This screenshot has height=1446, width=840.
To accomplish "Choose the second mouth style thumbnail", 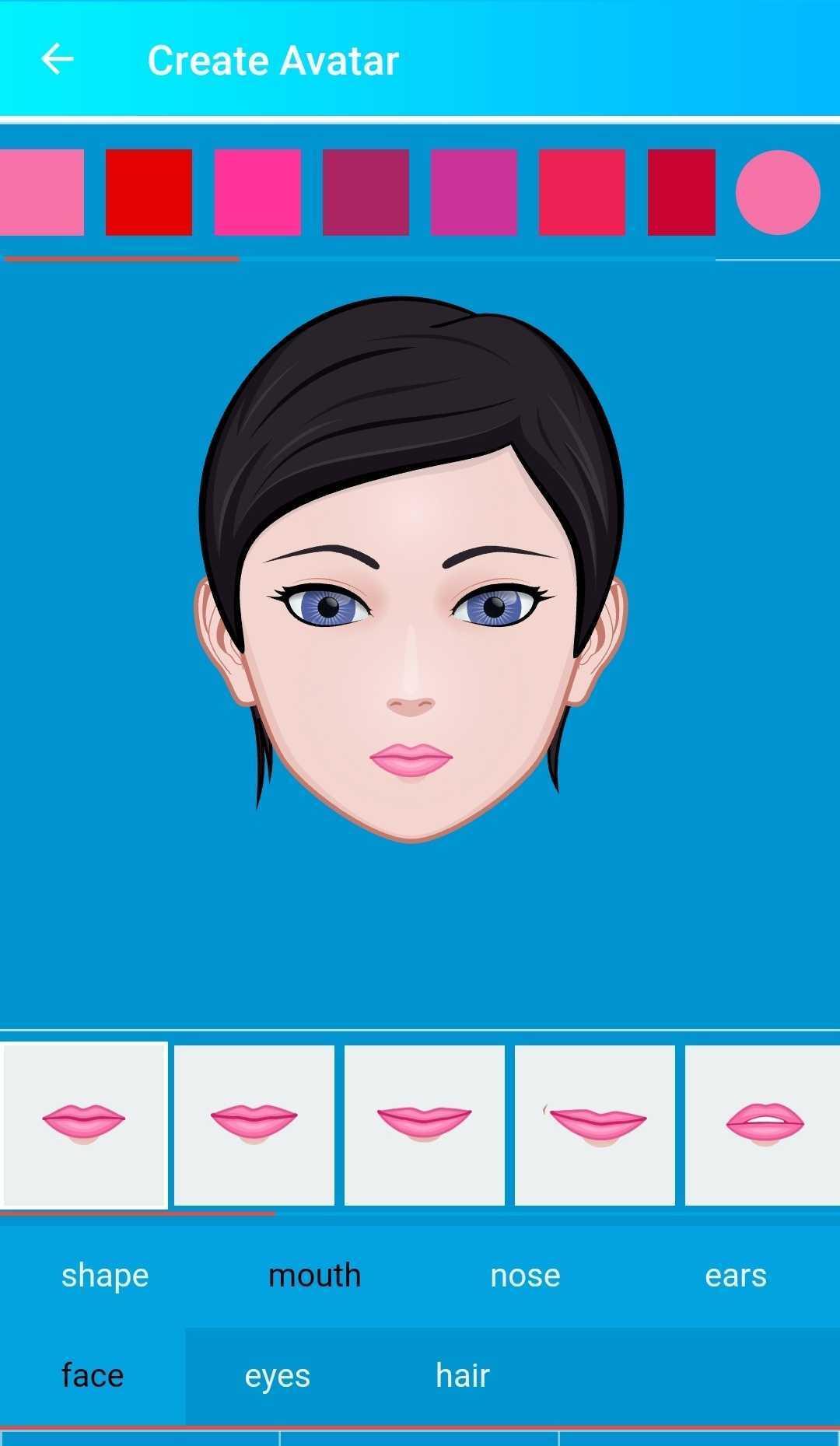I will click(x=254, y=1124).
